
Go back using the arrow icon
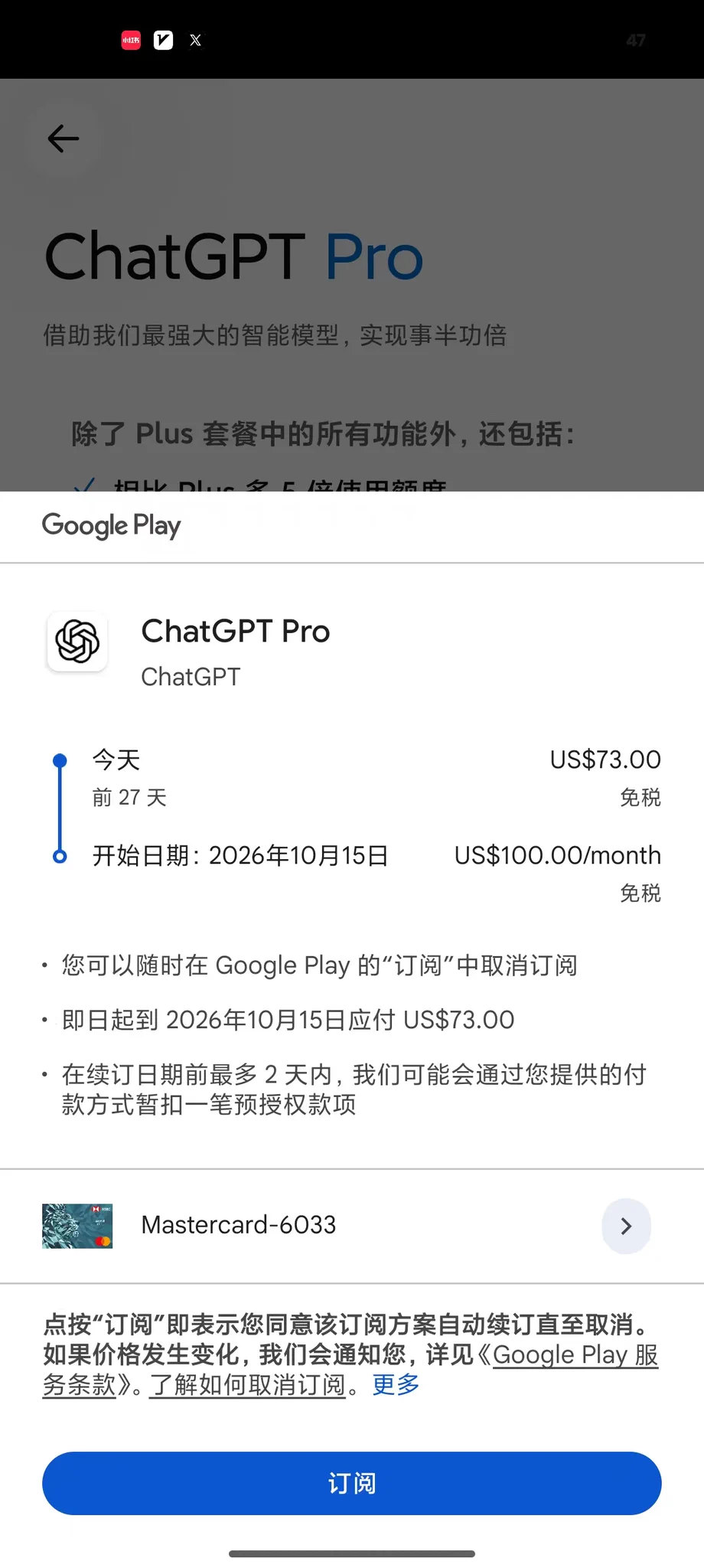(x=64, y=139)
